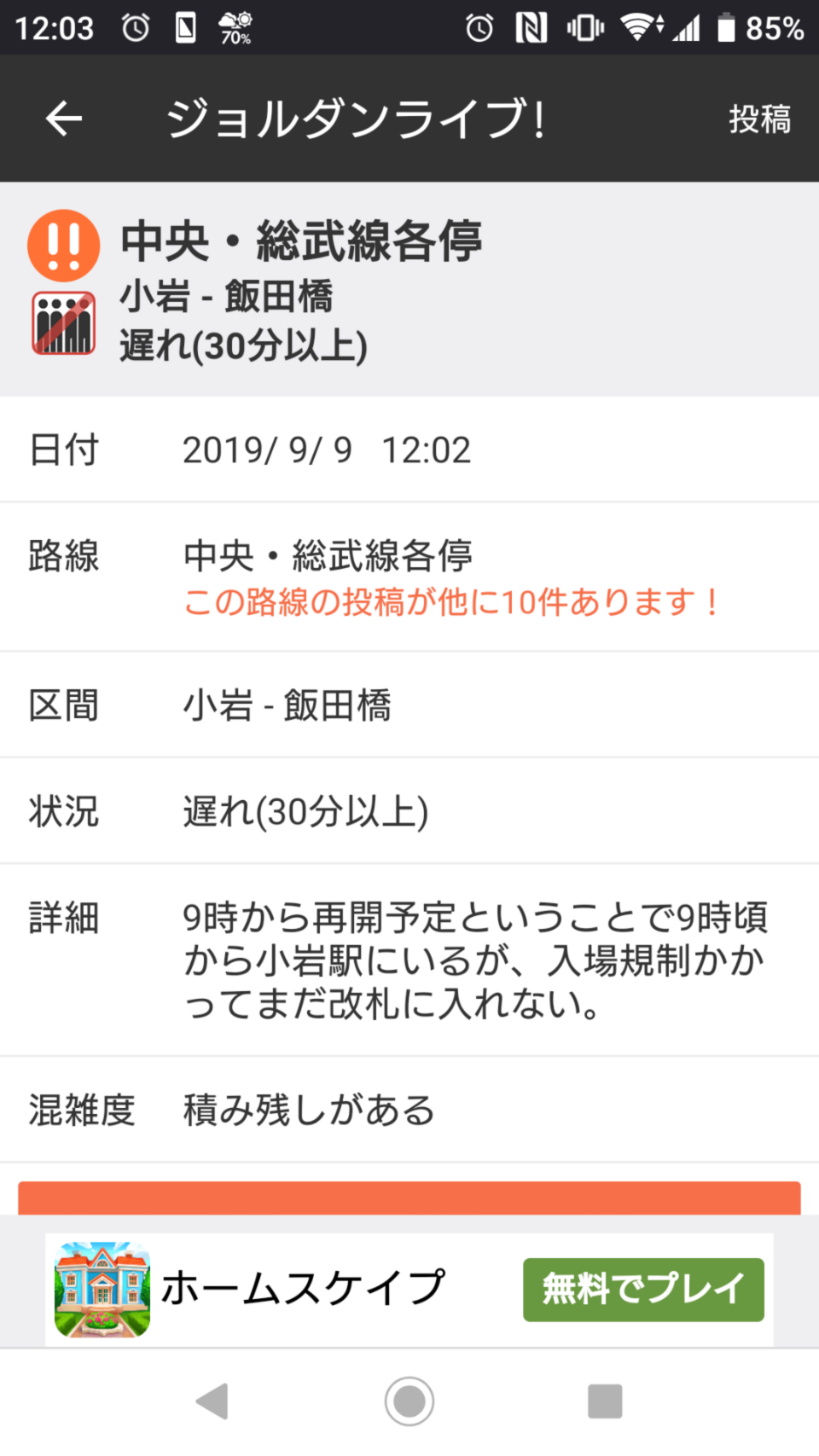Tap the orange button below 混雑度
The height and width of the screenshot is (1456, 819).
coord(409,1198)
